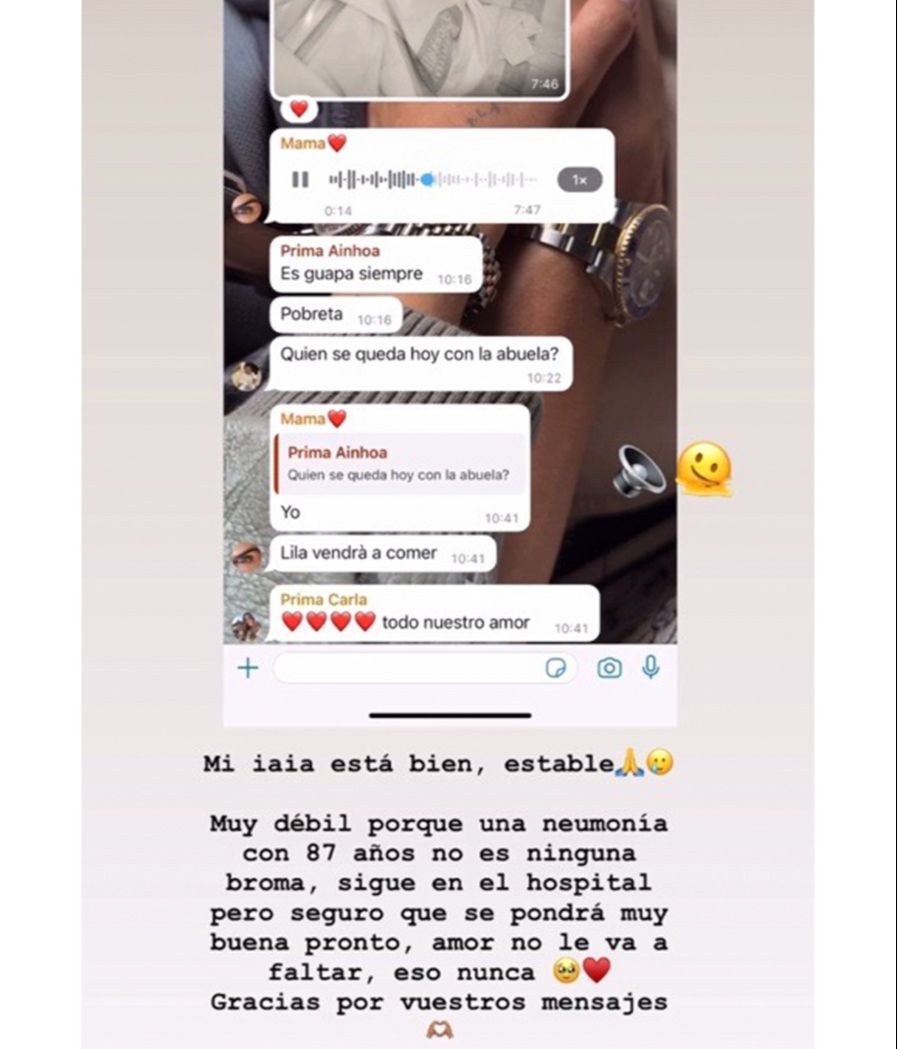Open attachments with the plus icon
Viewport: 897px width, 1049px height.
(x=246, y=667)
